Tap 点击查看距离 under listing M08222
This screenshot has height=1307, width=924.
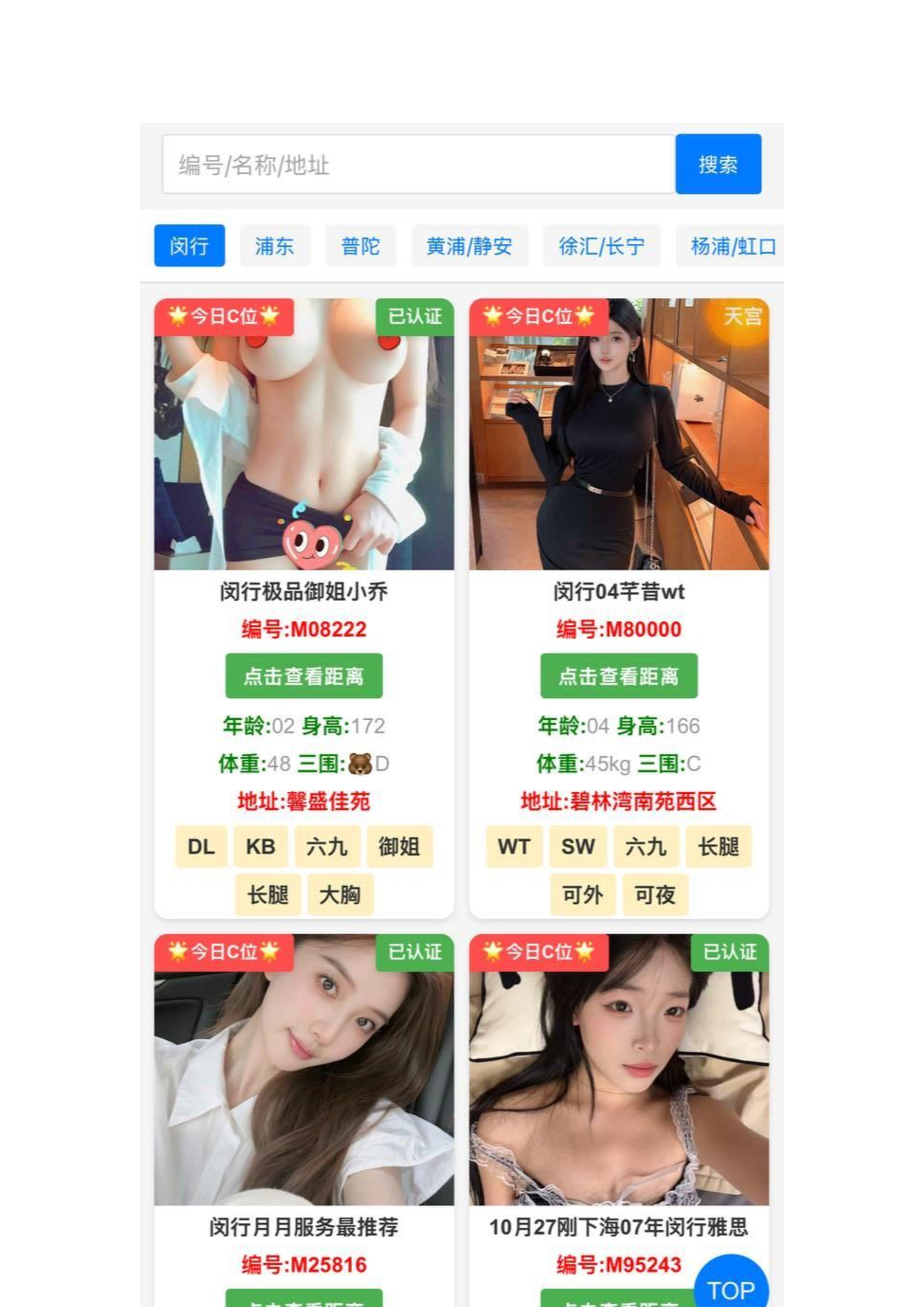point(304,676)
